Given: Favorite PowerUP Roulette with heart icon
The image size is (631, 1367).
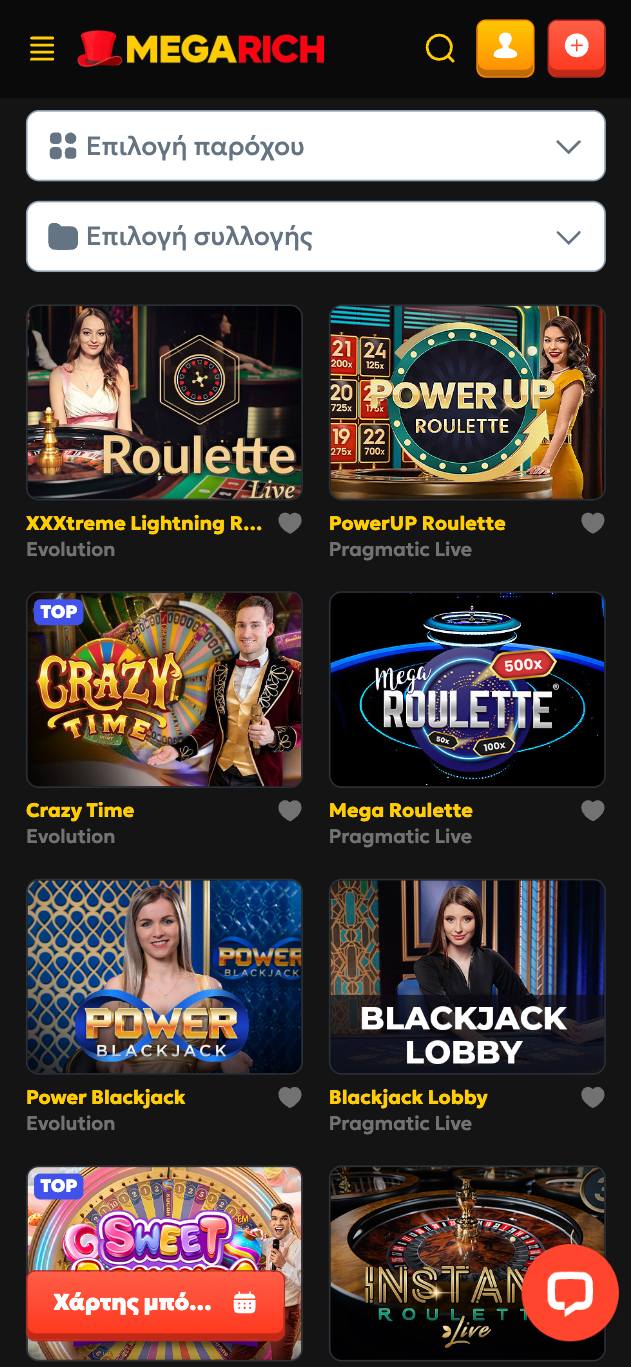Looking at the screenshot, I should pos(593,523).
